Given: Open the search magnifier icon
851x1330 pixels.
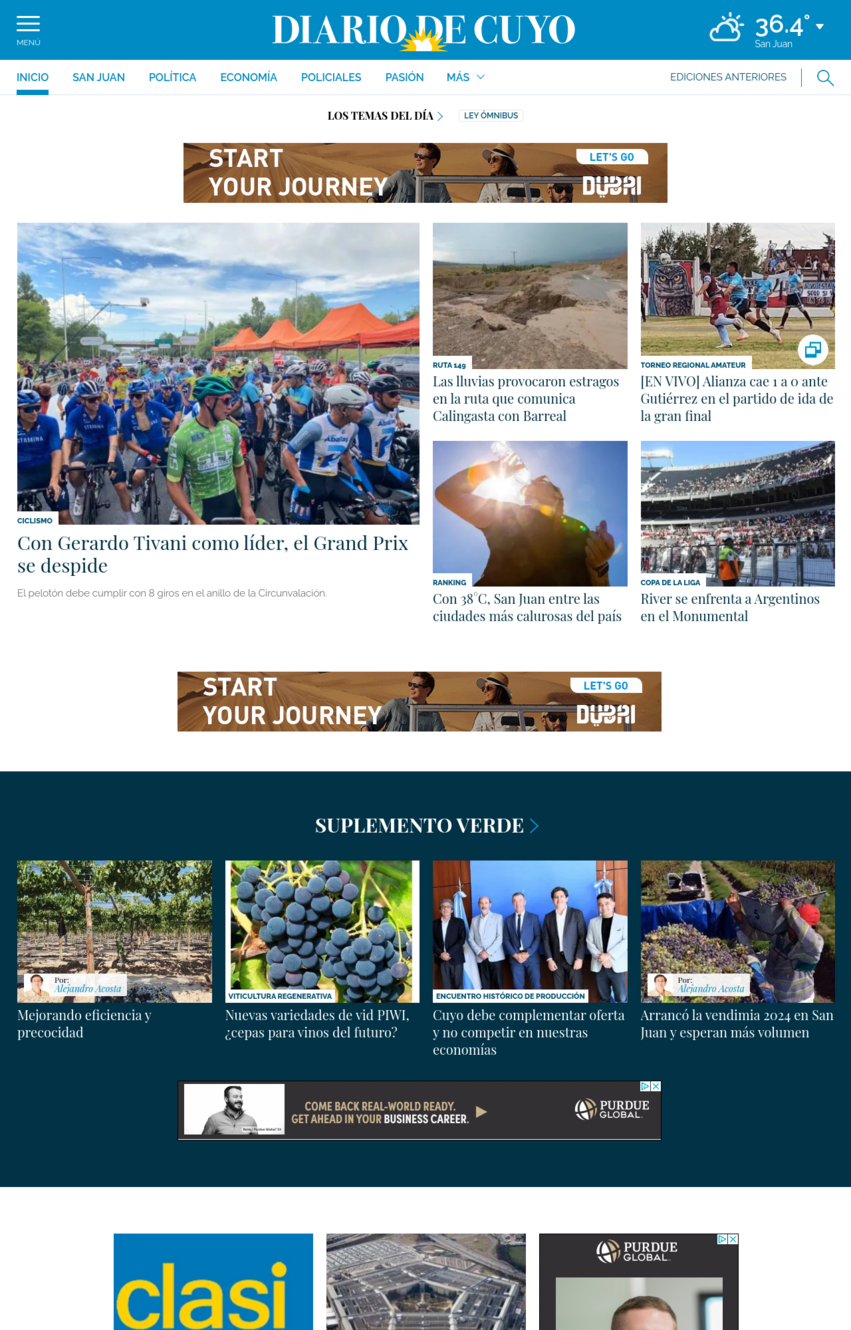Looking at the screenshot, I should click(825, 77).
